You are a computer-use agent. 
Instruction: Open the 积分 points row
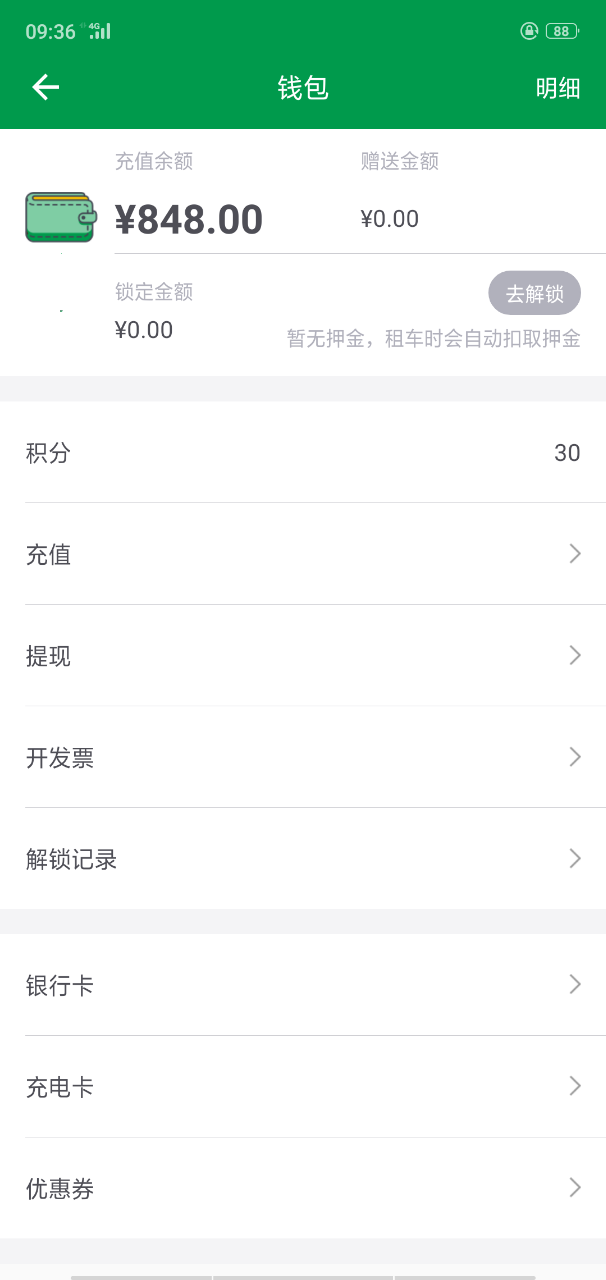click(x=303, y=453)
